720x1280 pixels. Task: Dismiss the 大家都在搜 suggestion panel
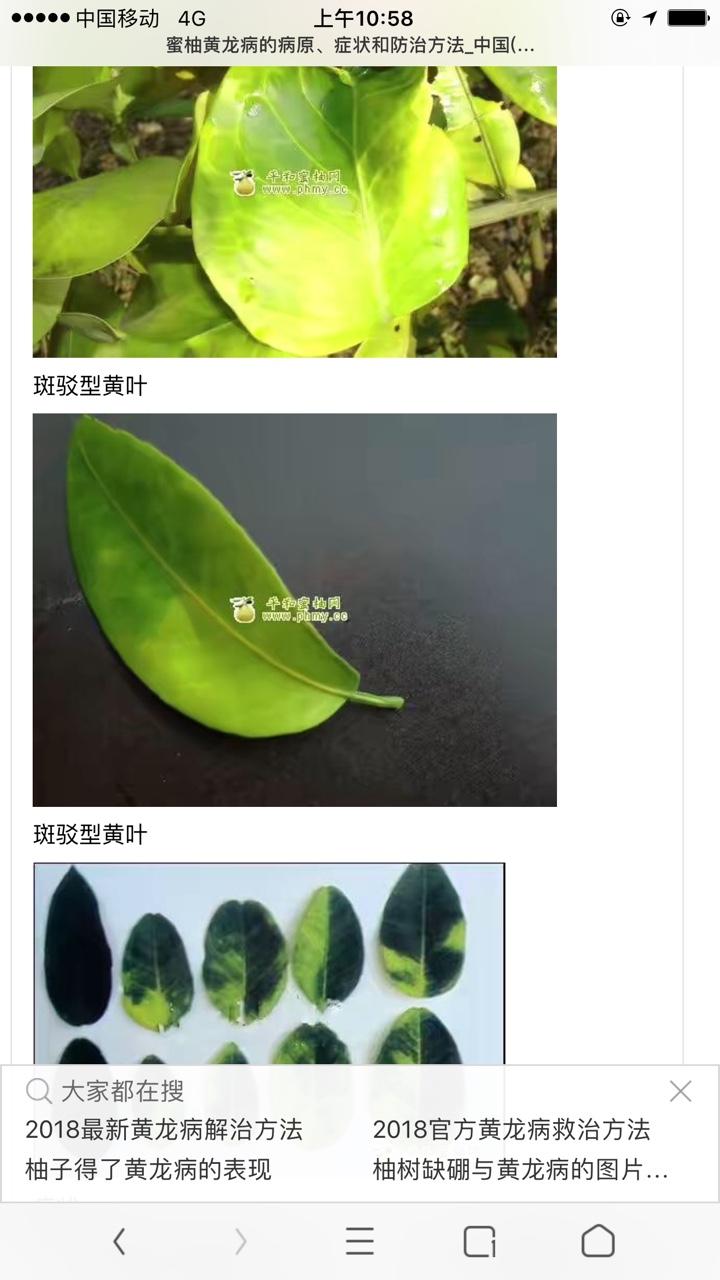coord(680,1091)
